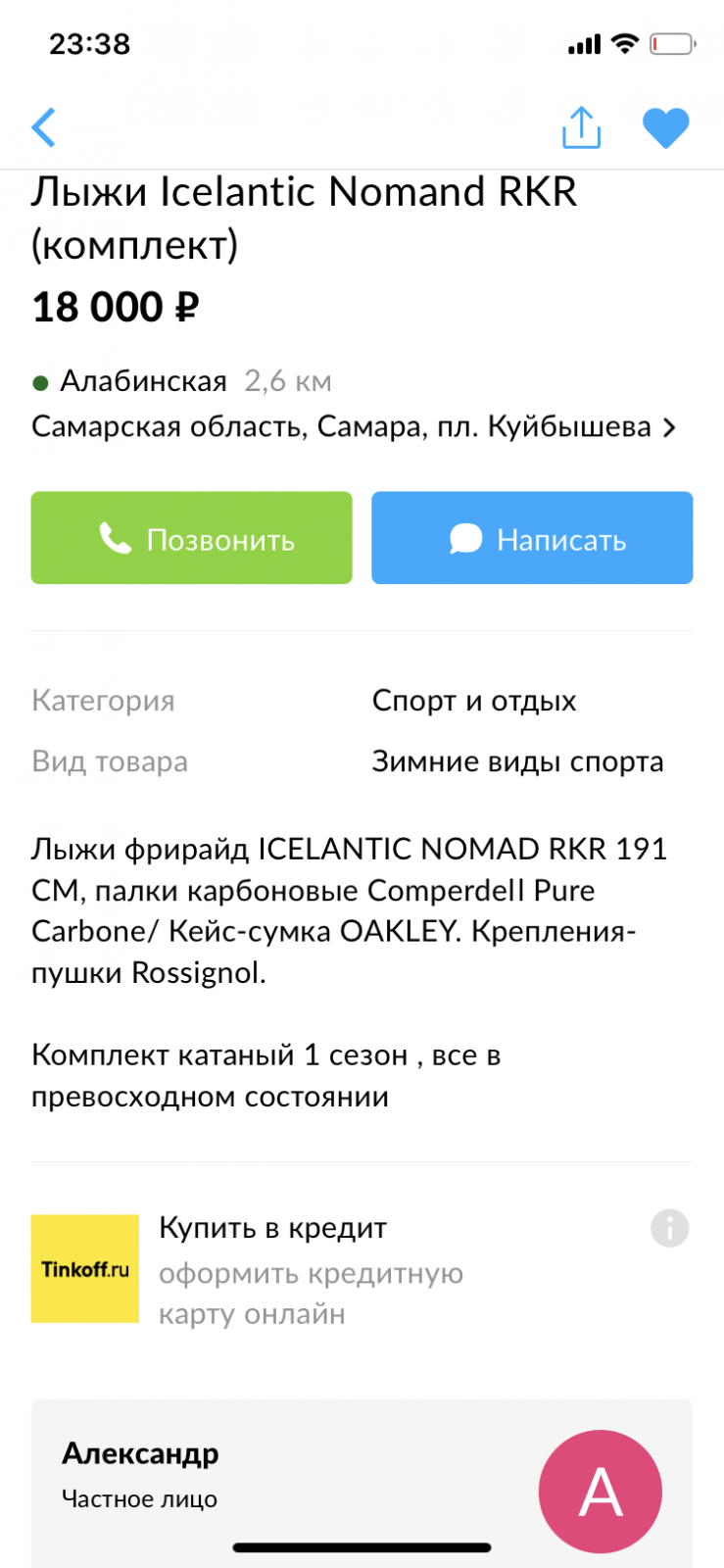Viewport: 724px width, 1568px height.
Task: Message the seller with Написать
Action: [x=532, y=538]
